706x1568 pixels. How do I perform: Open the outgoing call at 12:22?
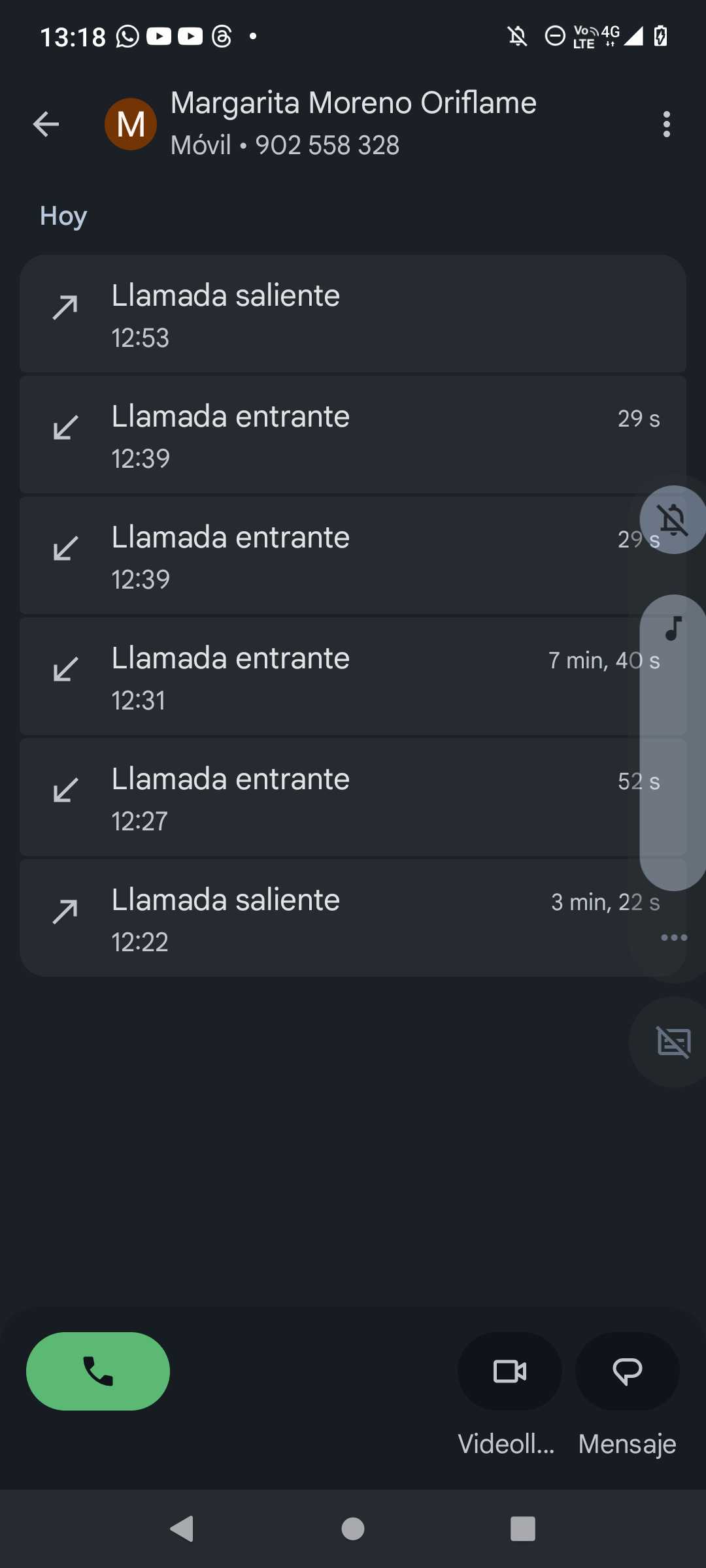[x=327, y=919]
